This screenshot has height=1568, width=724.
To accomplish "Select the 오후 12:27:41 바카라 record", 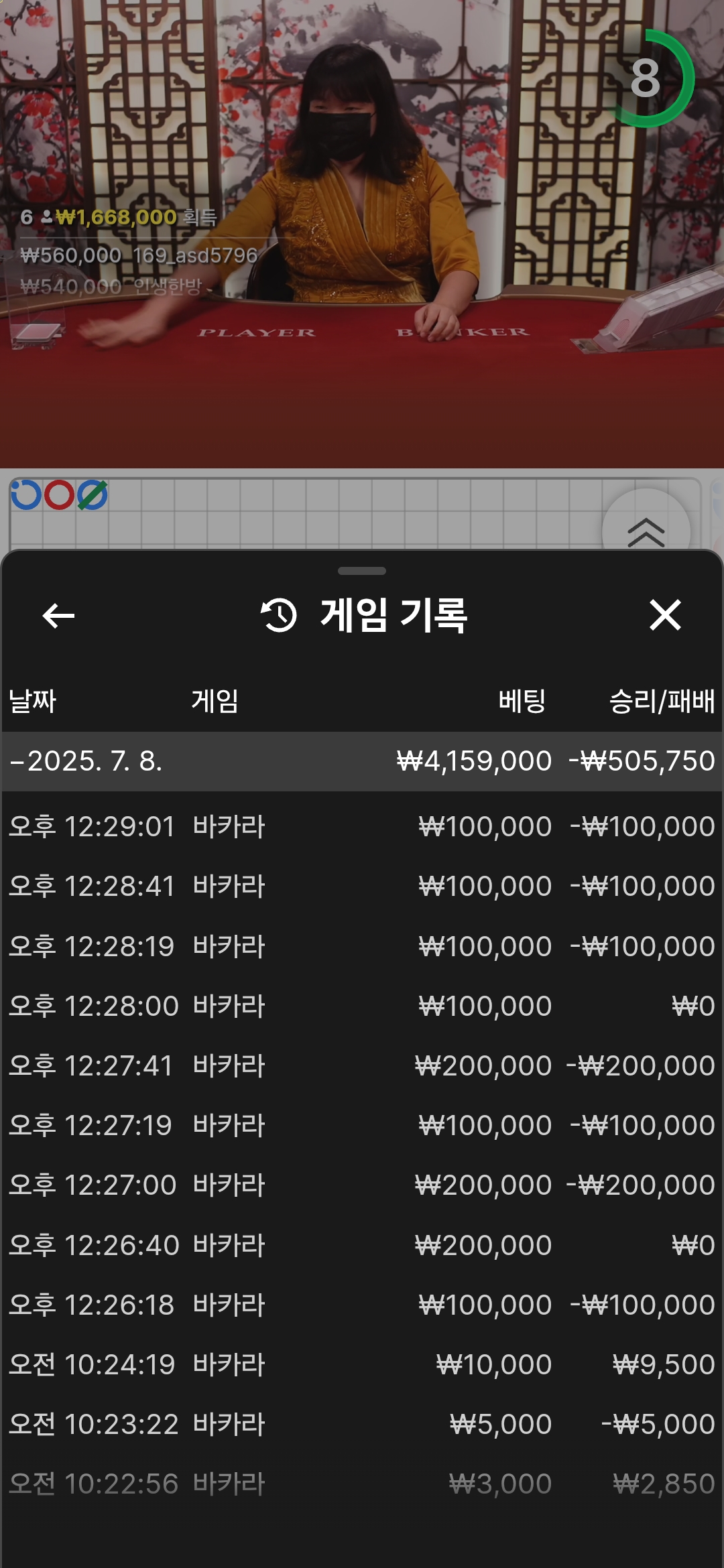I will [x=362, y=1065].
